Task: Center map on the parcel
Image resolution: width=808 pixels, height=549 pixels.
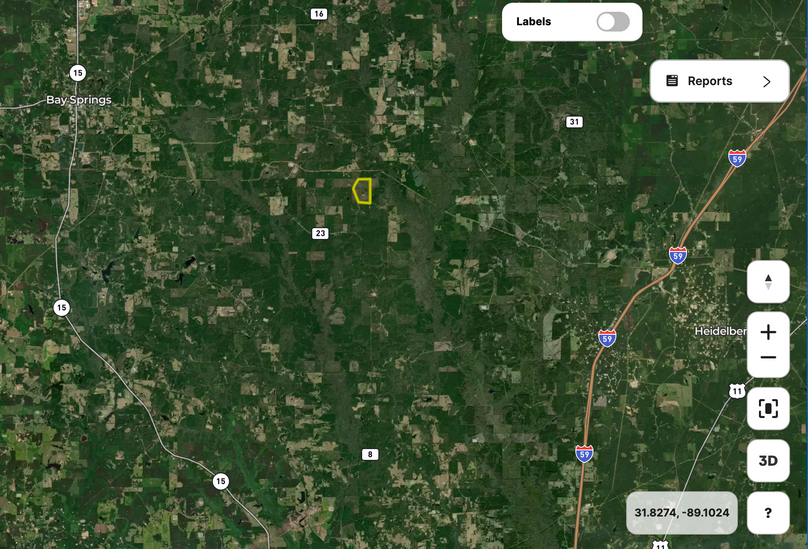Action: (x=768, y=408)
